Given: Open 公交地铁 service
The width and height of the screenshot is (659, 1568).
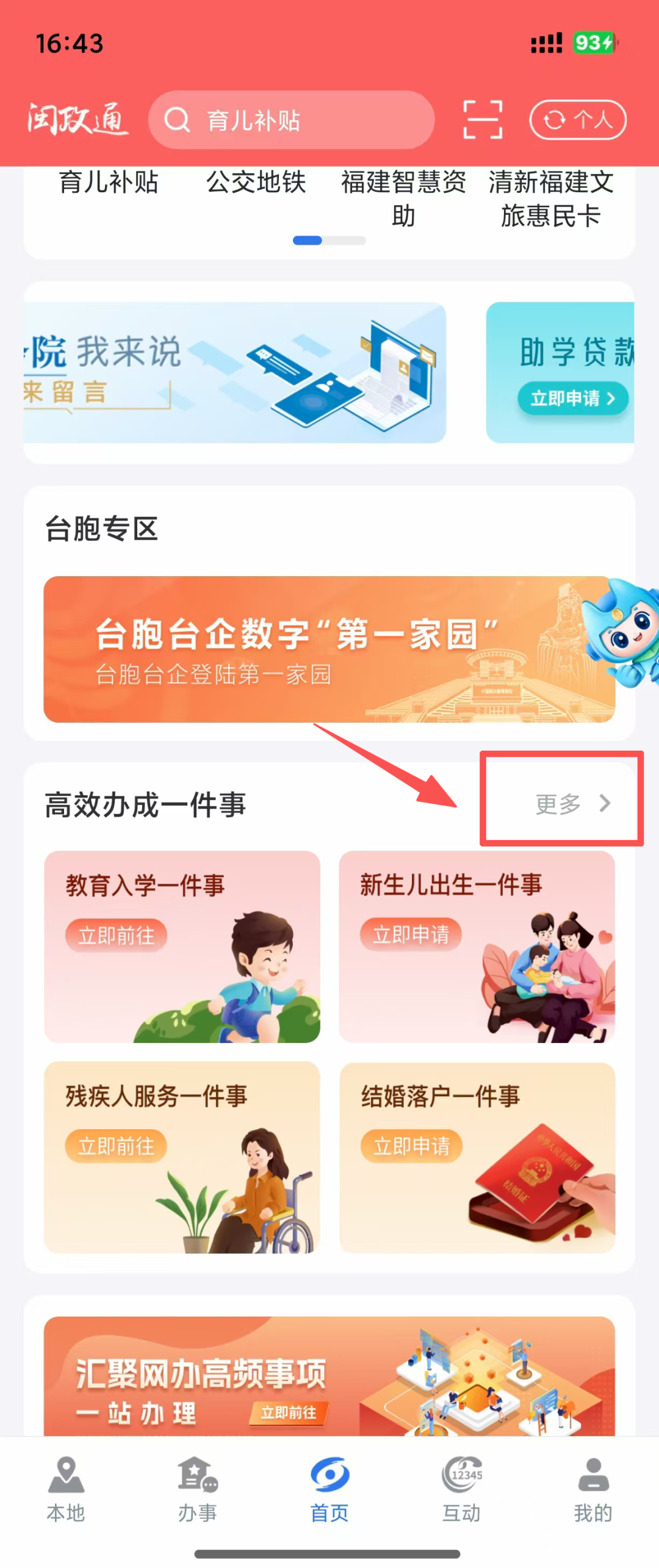Looking at the screenshot, I should click(256, 183).
